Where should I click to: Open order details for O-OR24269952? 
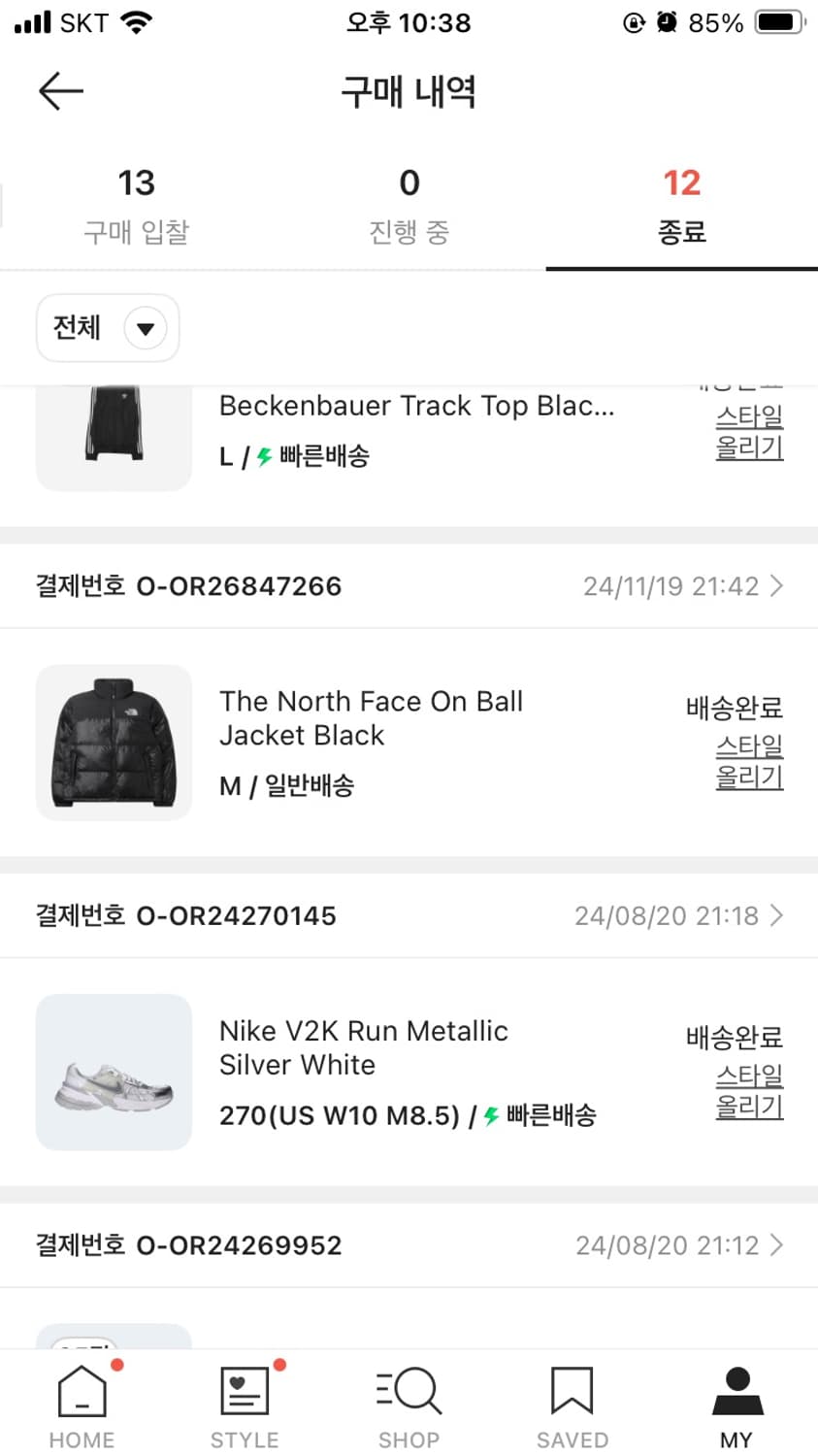[x=409, y=1245]
